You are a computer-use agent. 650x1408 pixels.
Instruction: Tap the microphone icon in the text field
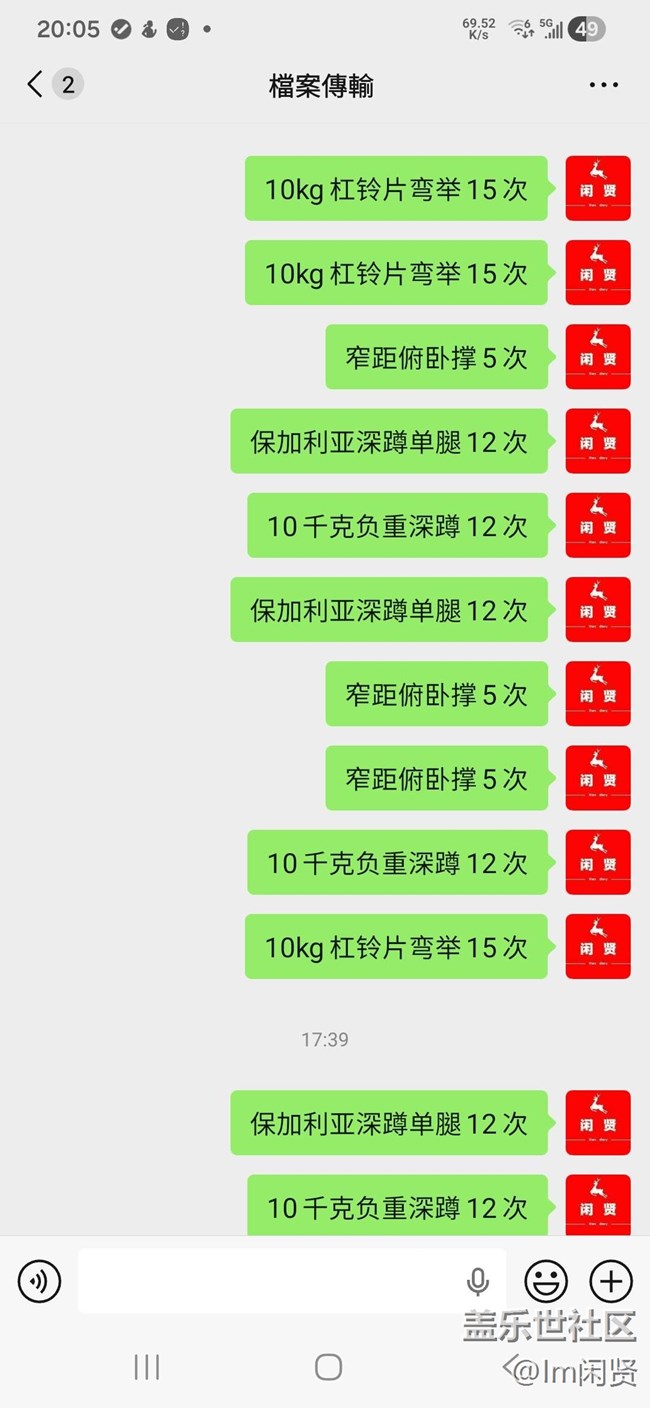point(478,1281)
